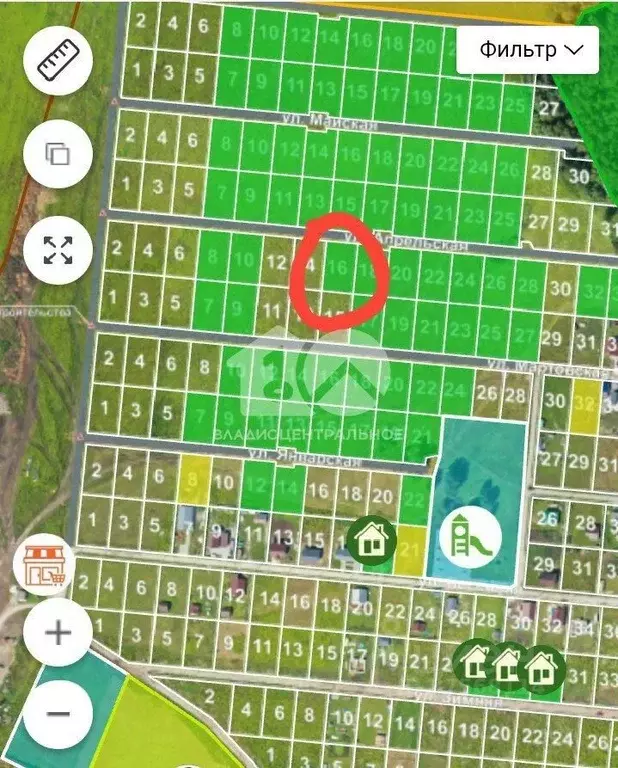Expand the map to fullscreen
Image resolution: width=618 pixels, height=768 pixels.
pyautogui.click(x=58, y=249)
